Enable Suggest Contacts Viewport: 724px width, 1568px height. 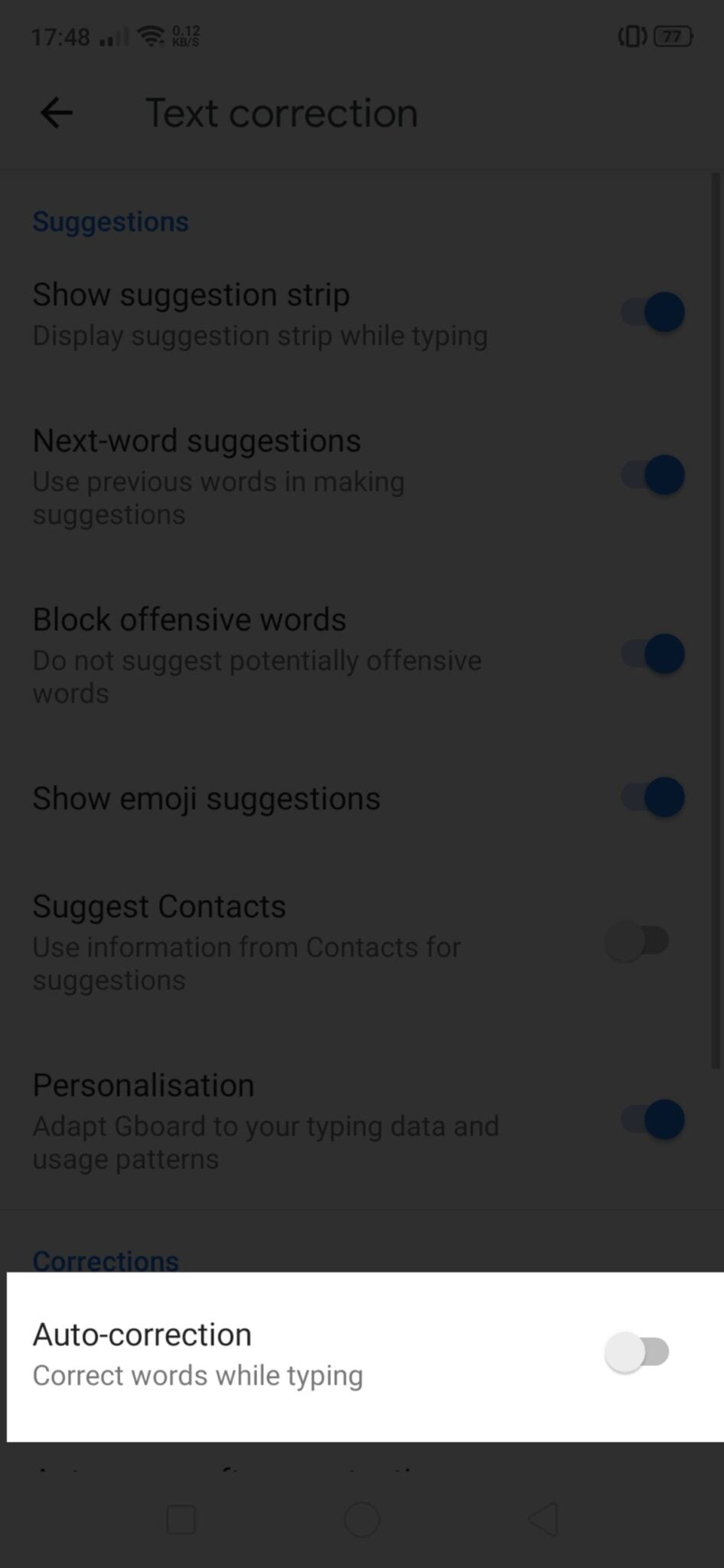coord(637,941)
